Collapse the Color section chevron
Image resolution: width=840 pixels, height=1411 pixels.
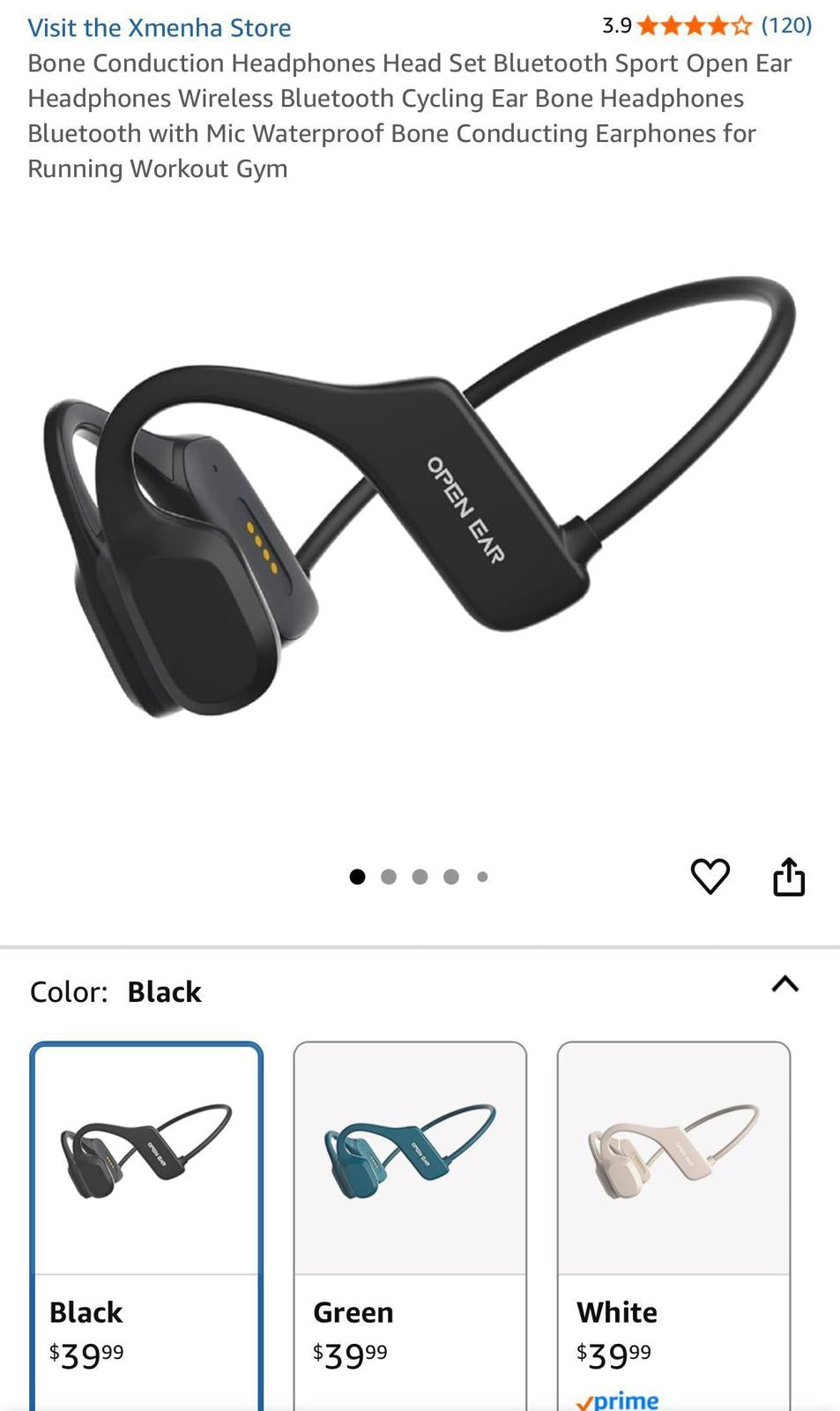pyautogui.click(x=784, y=984)
